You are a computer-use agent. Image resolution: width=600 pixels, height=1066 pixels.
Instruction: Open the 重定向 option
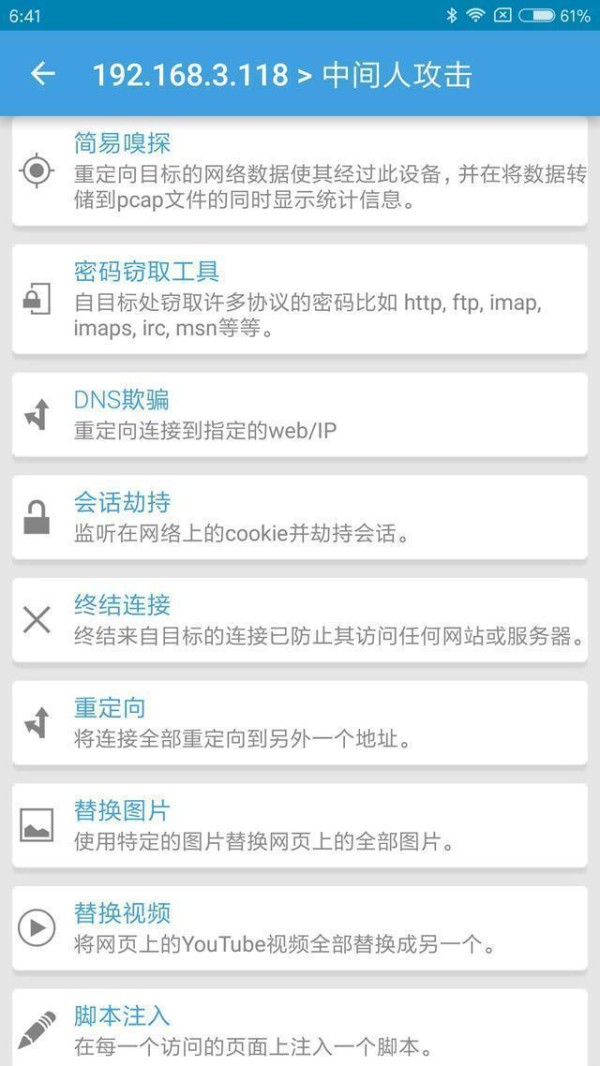pos(300,723)
